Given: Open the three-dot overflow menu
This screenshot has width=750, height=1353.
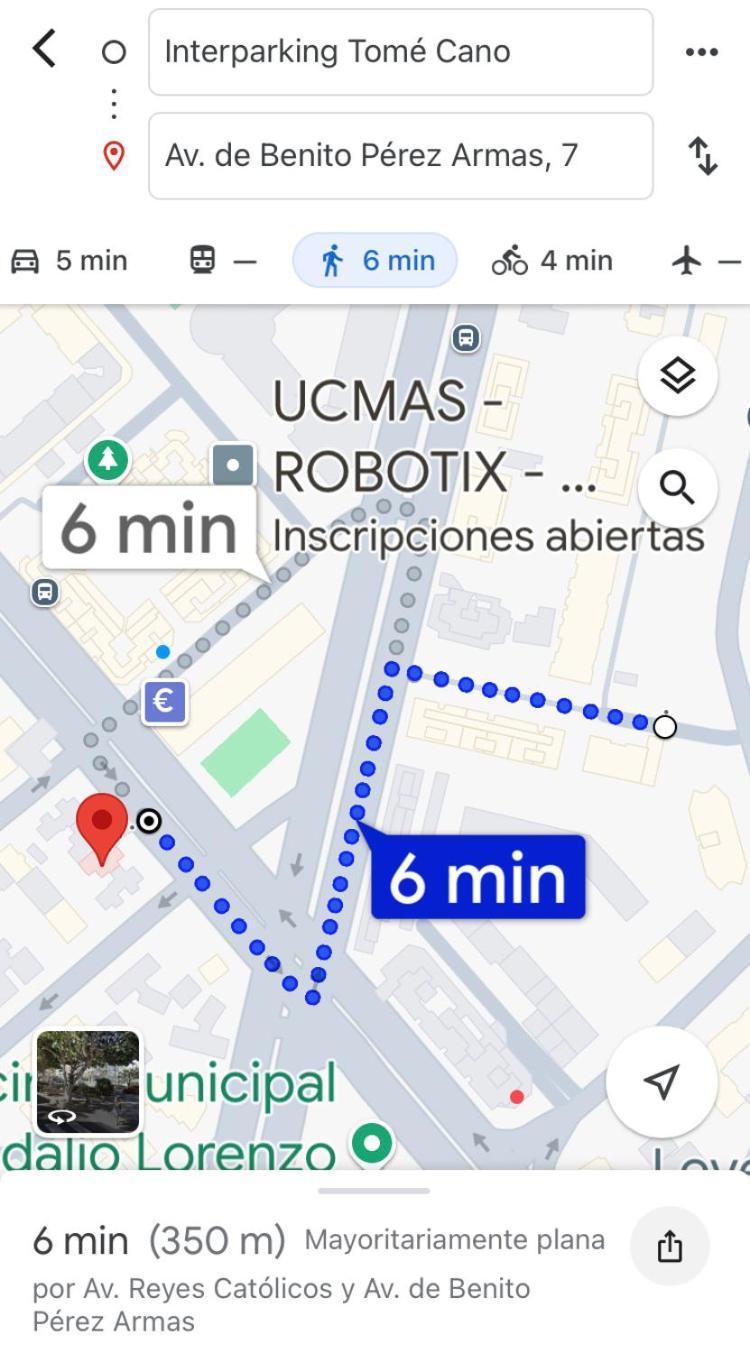Looking at the screenshot, I should point(702,52).
